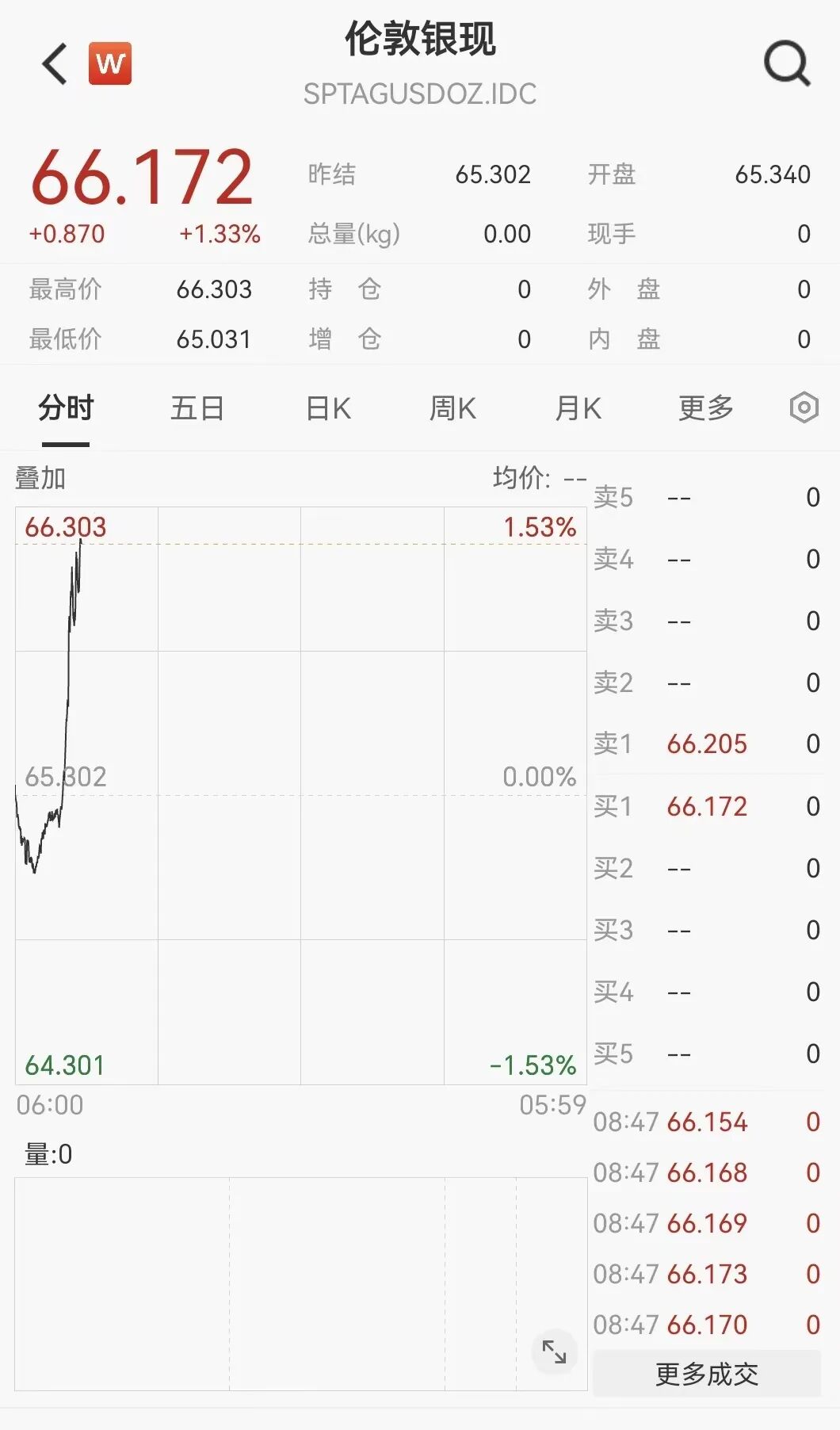Tap 叠加 to overlay another symbol
This screenshot has width=840, height=1430.
(x=40, y=479)
